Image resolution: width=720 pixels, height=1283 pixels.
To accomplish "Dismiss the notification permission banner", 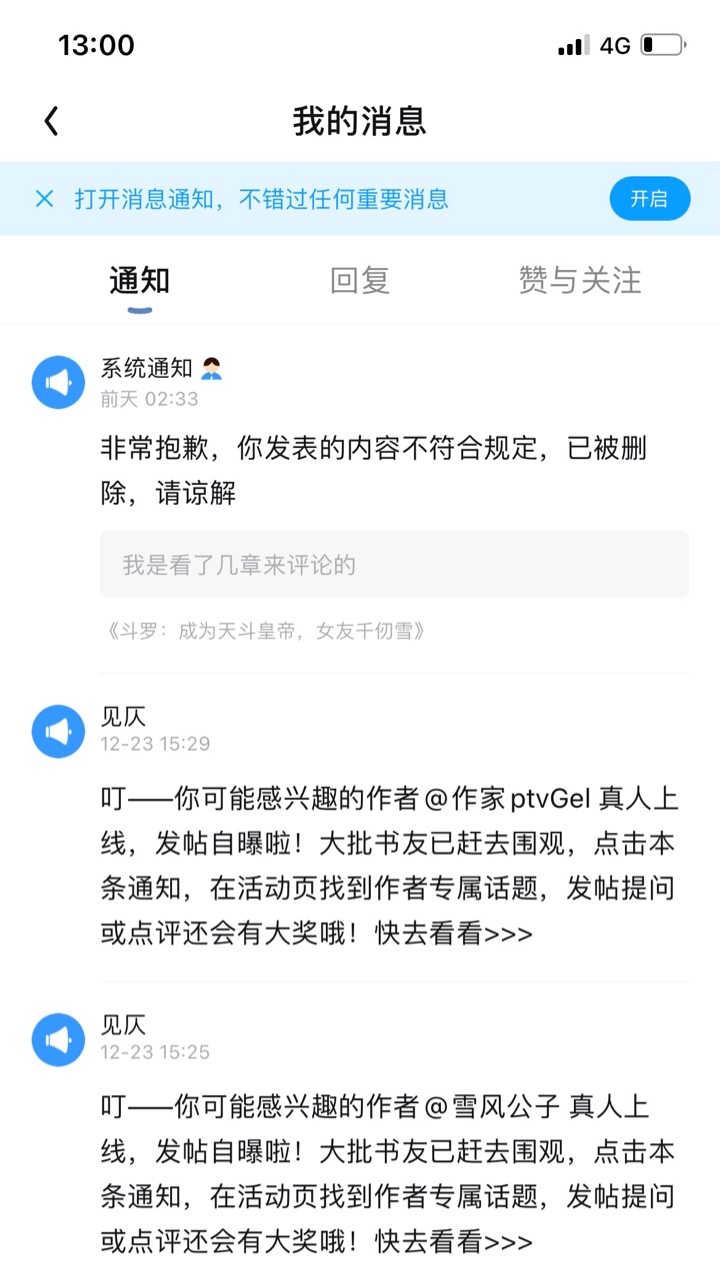I will point(44,199).
